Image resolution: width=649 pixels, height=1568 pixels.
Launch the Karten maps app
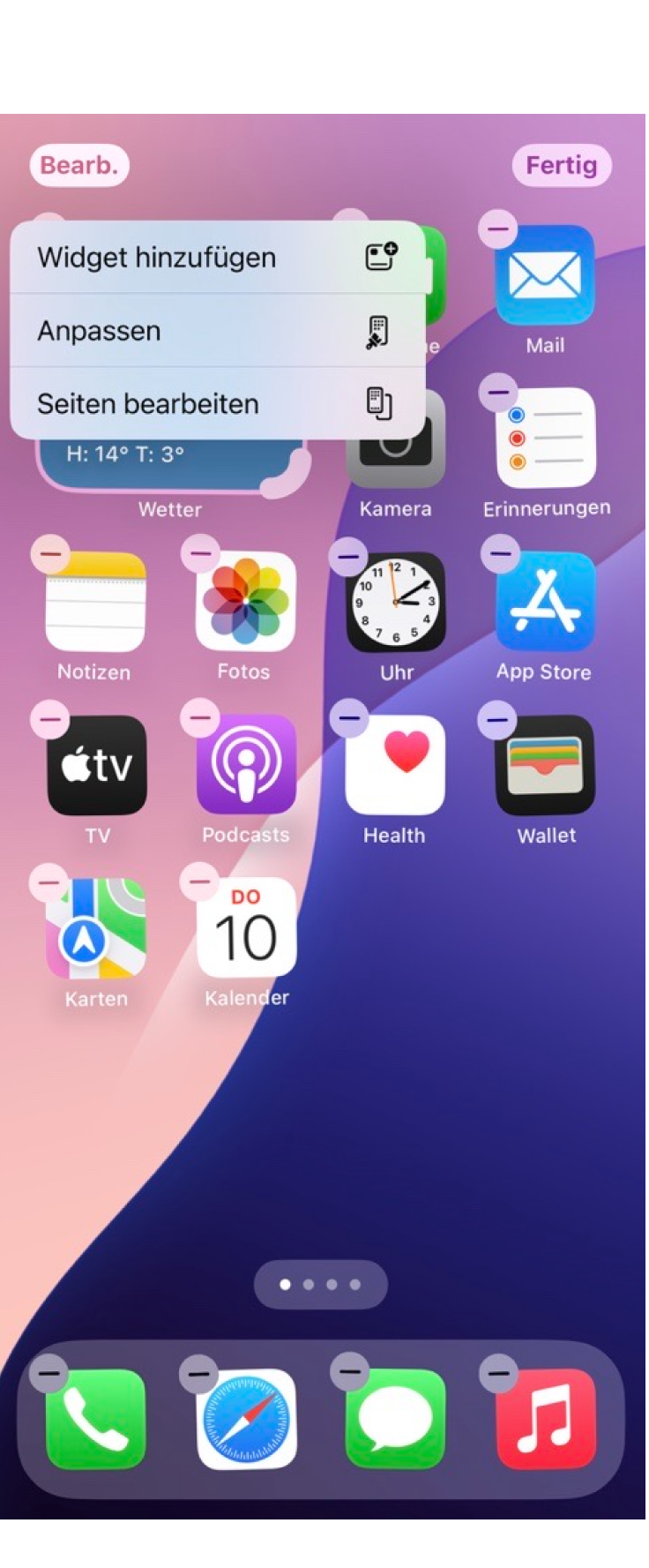[95, 928]
